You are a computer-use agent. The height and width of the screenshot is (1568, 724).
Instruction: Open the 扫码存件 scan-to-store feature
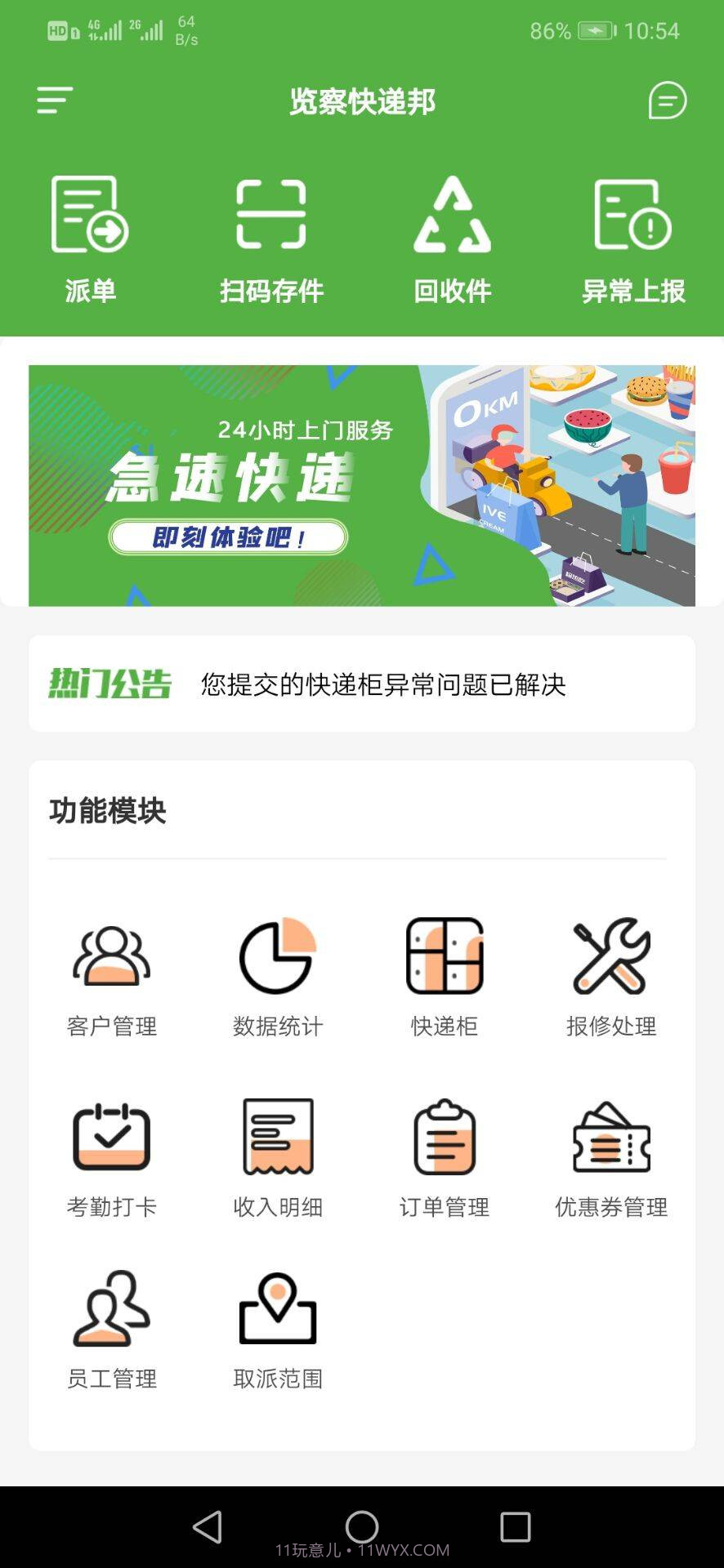click(271, 237)
